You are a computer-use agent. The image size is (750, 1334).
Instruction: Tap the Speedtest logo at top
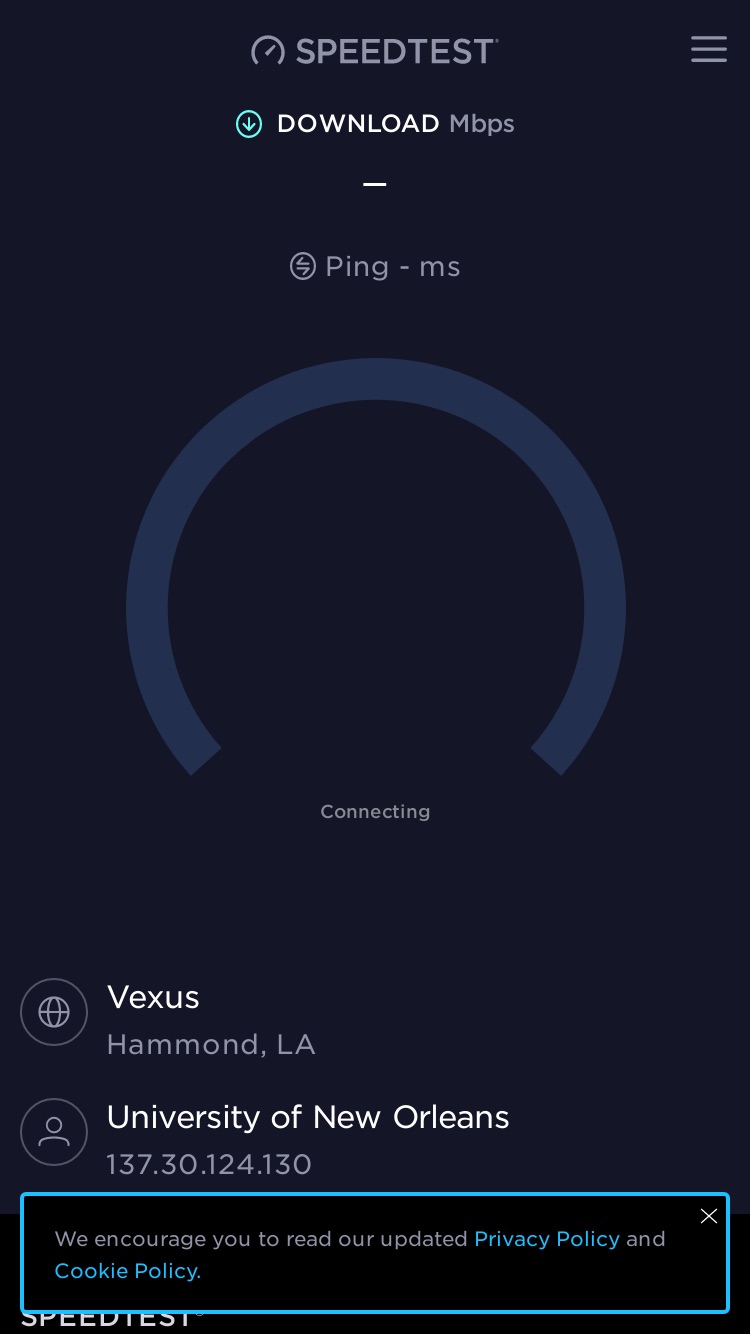pyautogui.click(x=374, y=51)
